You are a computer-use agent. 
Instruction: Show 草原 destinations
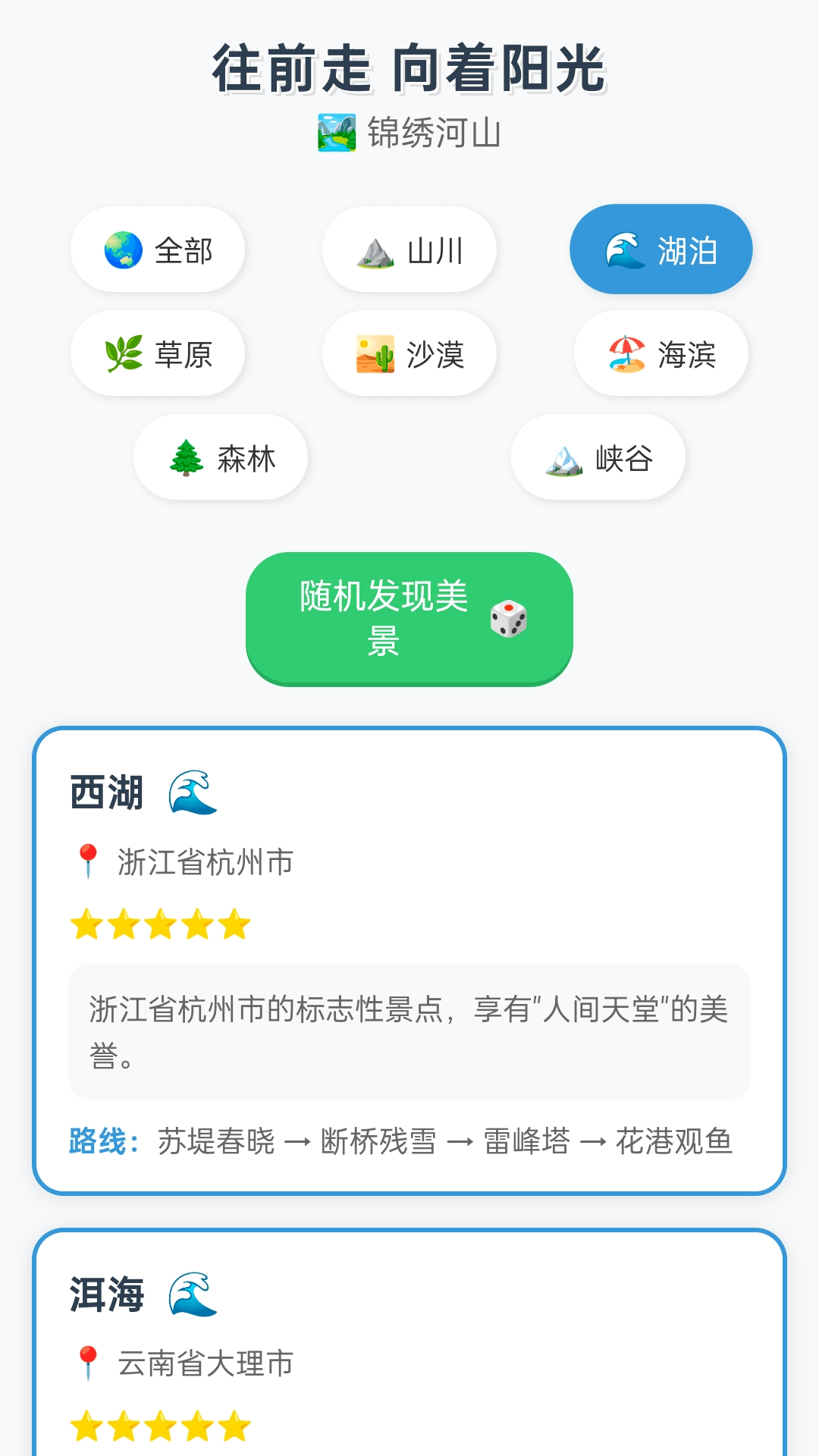click(x=158, y=353)
